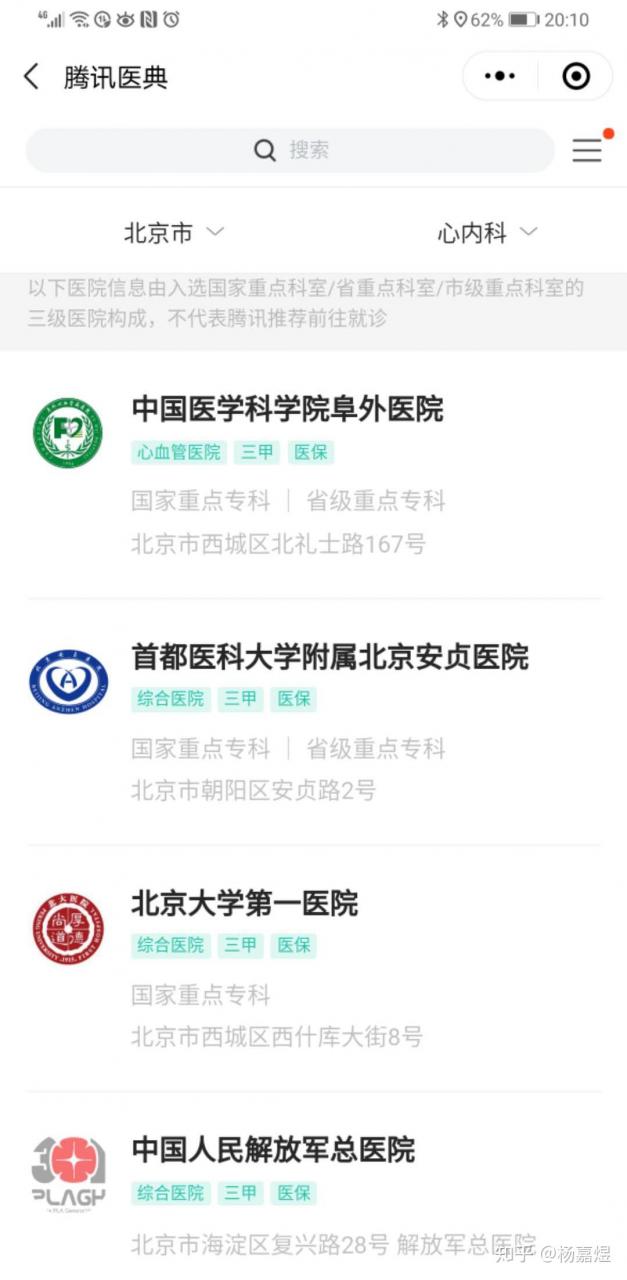The height and width of the screenshot is (1280, 627).
Task: Open 中国医学科学院阜外医院 details
Action: [288, 409]
